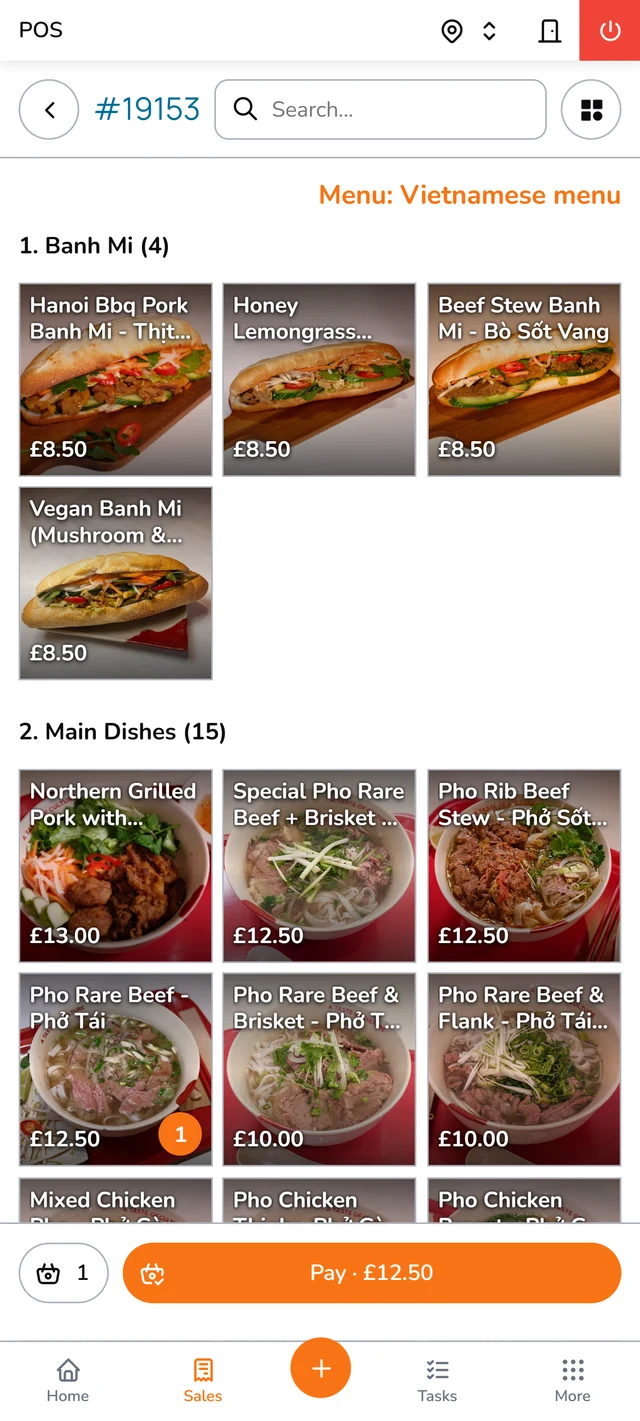Choose the Vegan Banh Mi tile
This screenshot has width=640, height=1421.
click(116, 583)
